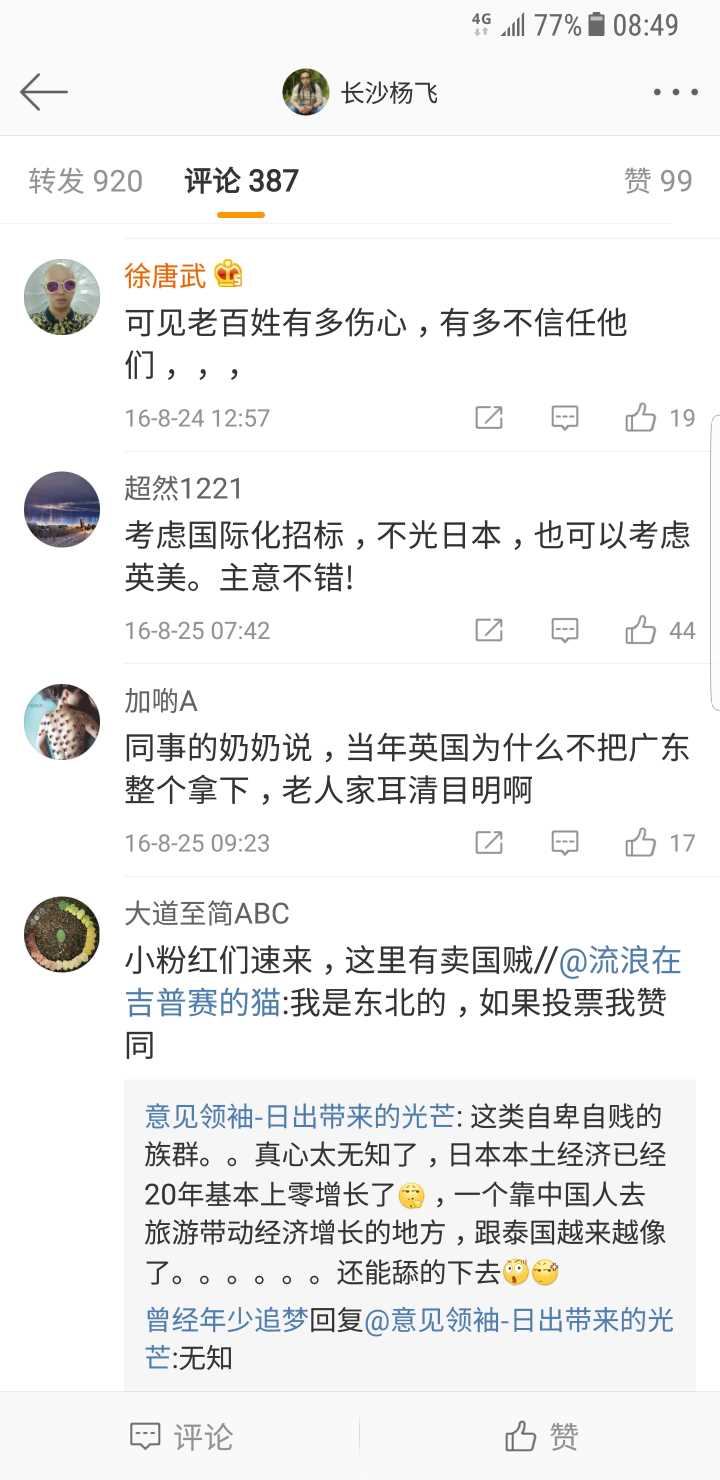
Task: Repost 加哟A's comment
Action: [x=489, y=843]
